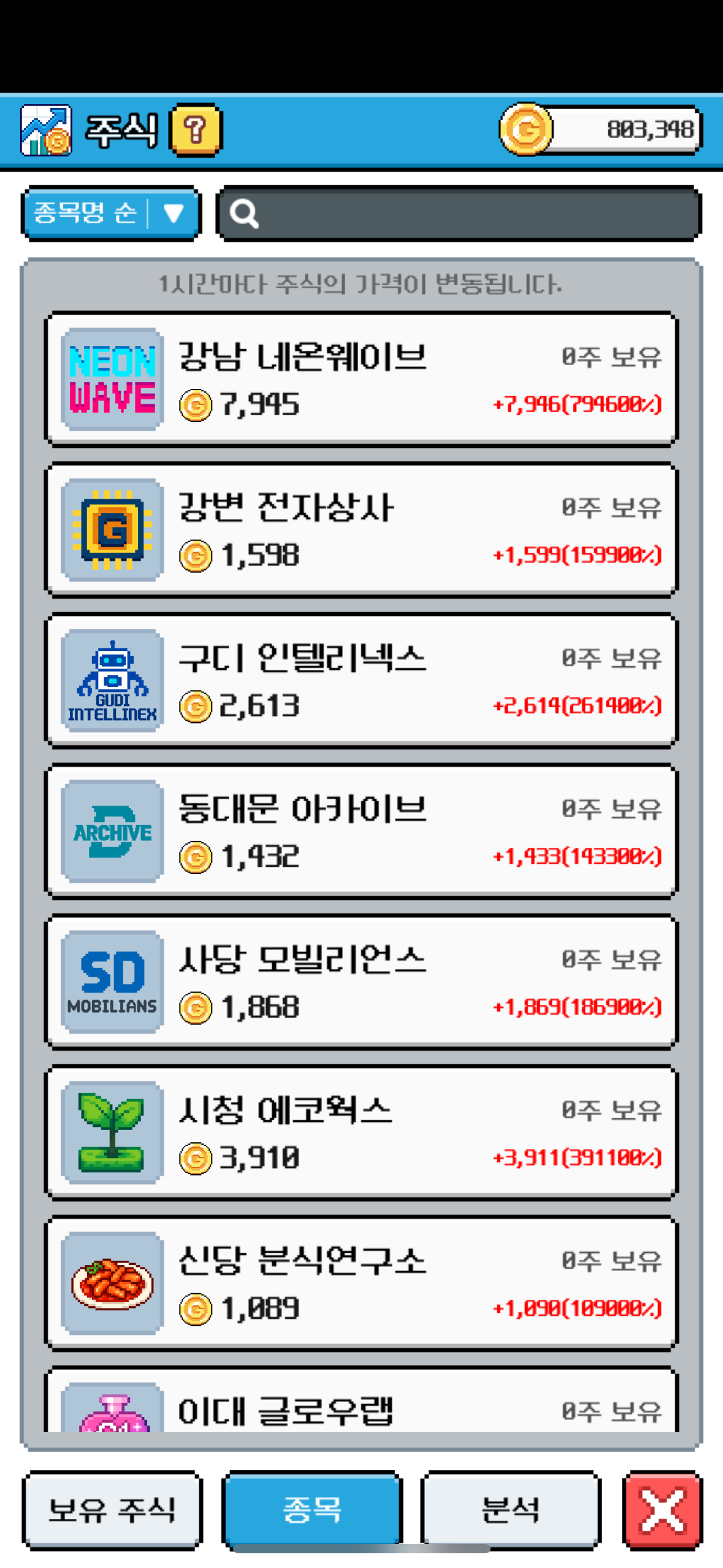Switch to the 보유 주식 tab
Image resolution: width=723 pixels, height=1568 pixels.
point(112,1509)
